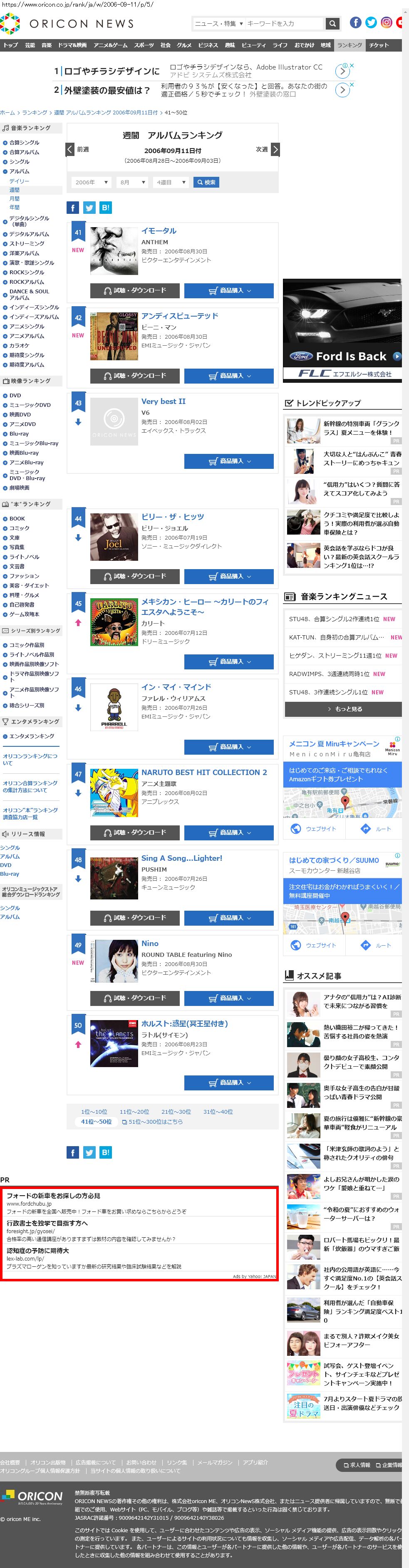Tap the keyword search input field
This screenshot has height=1568, width=409.
pyautogui.click(x=284, y=24)
